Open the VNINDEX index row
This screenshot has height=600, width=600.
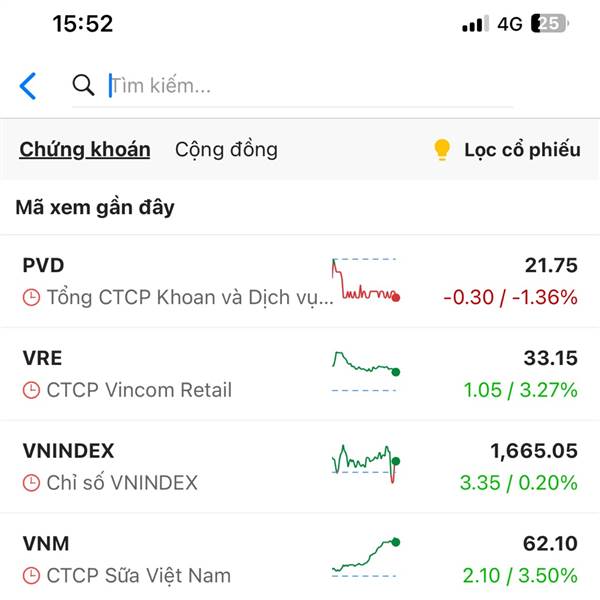coord(300,467)
